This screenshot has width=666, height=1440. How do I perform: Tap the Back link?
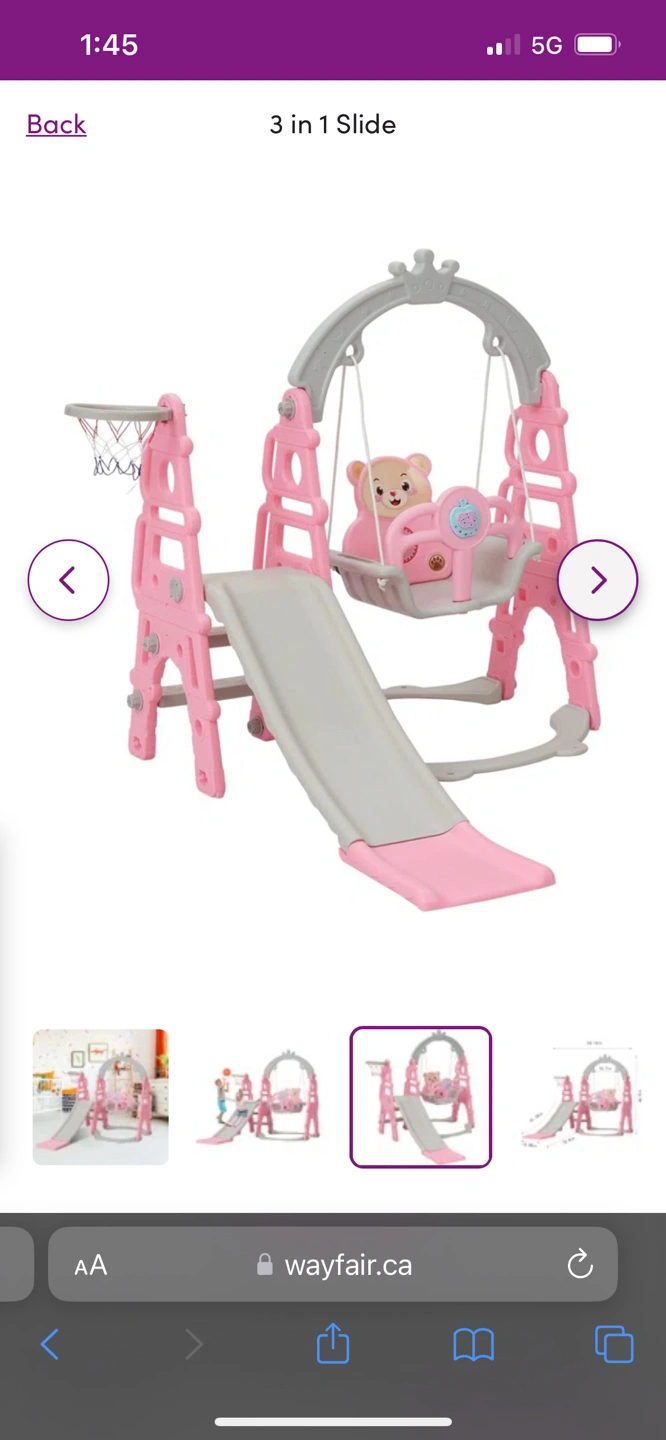56,124
